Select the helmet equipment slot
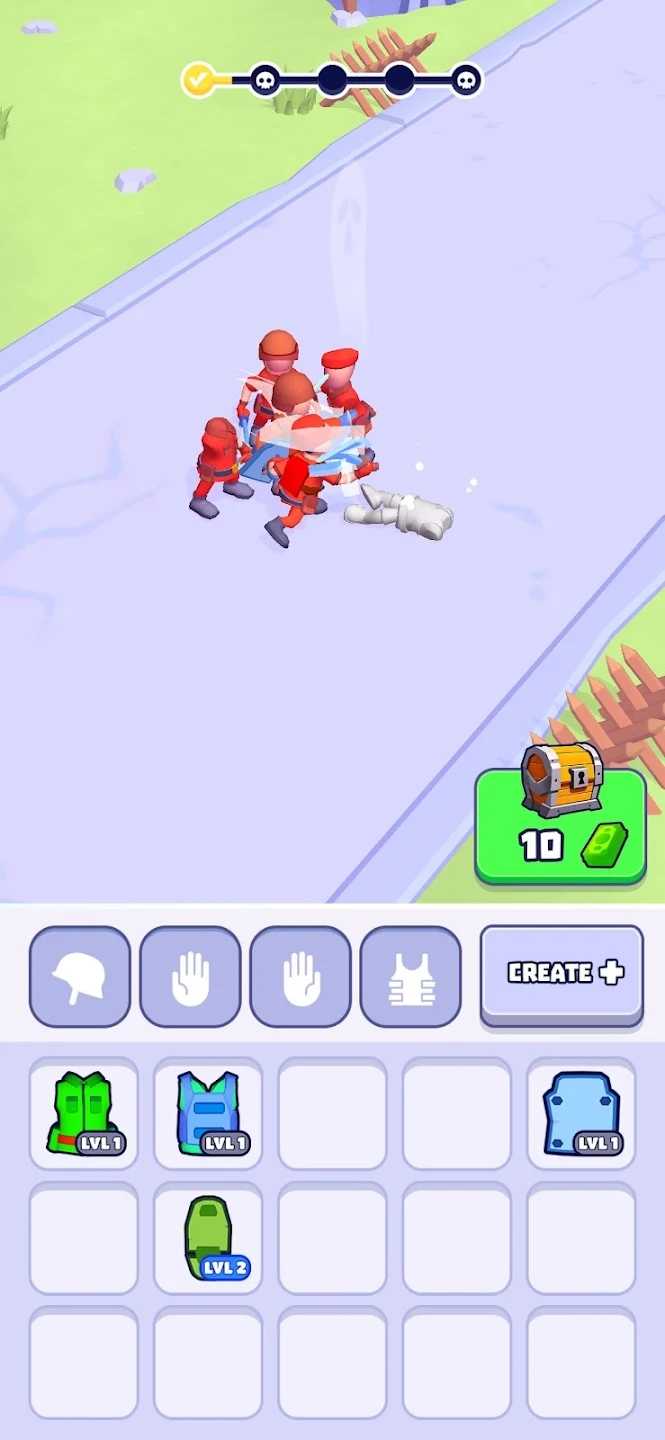The height and width of the screenshot is (1440, 665). pyautogui.click(x=80, y=976)
